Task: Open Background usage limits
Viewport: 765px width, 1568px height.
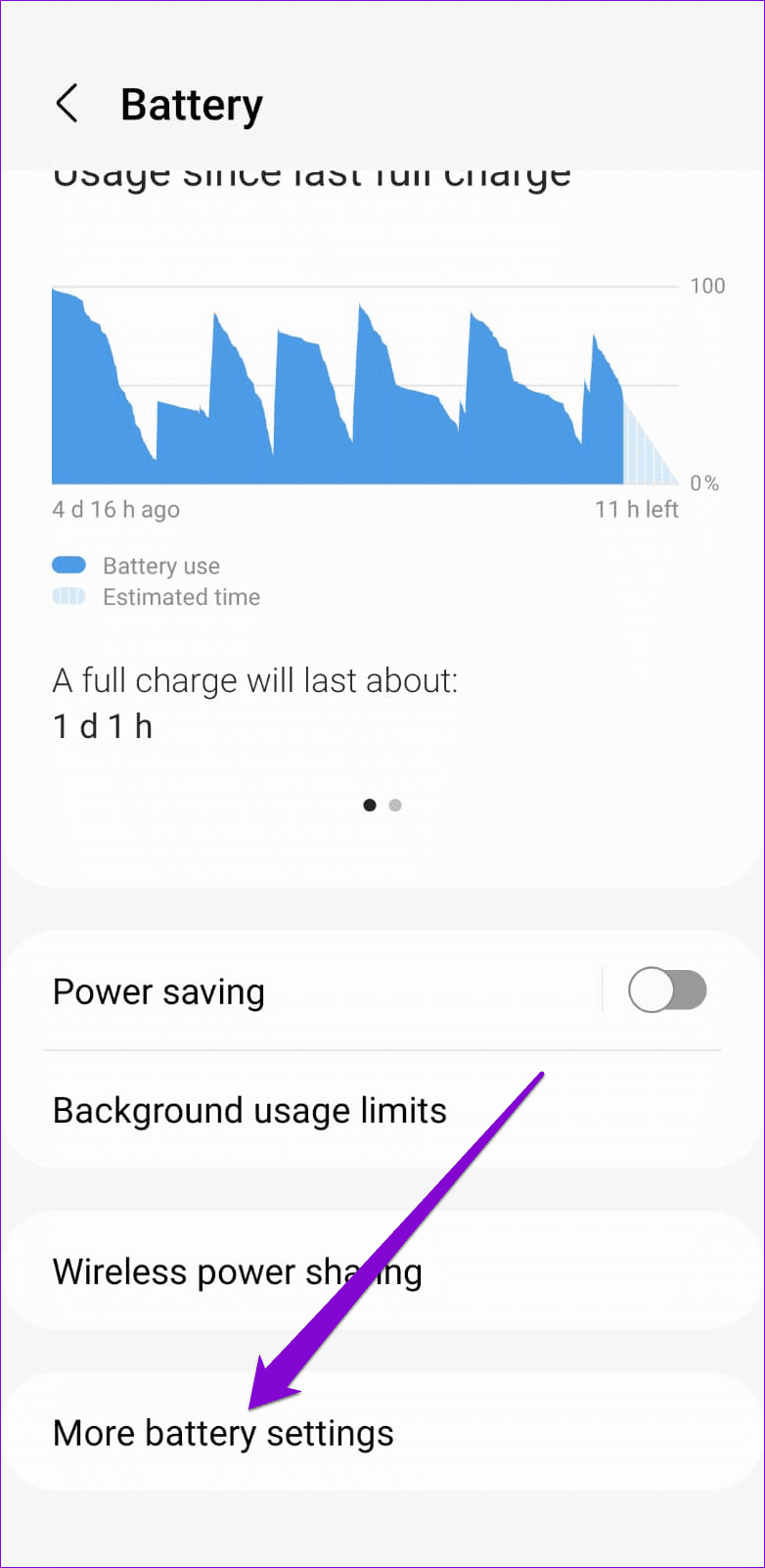Action: (x=249, y=1111)
